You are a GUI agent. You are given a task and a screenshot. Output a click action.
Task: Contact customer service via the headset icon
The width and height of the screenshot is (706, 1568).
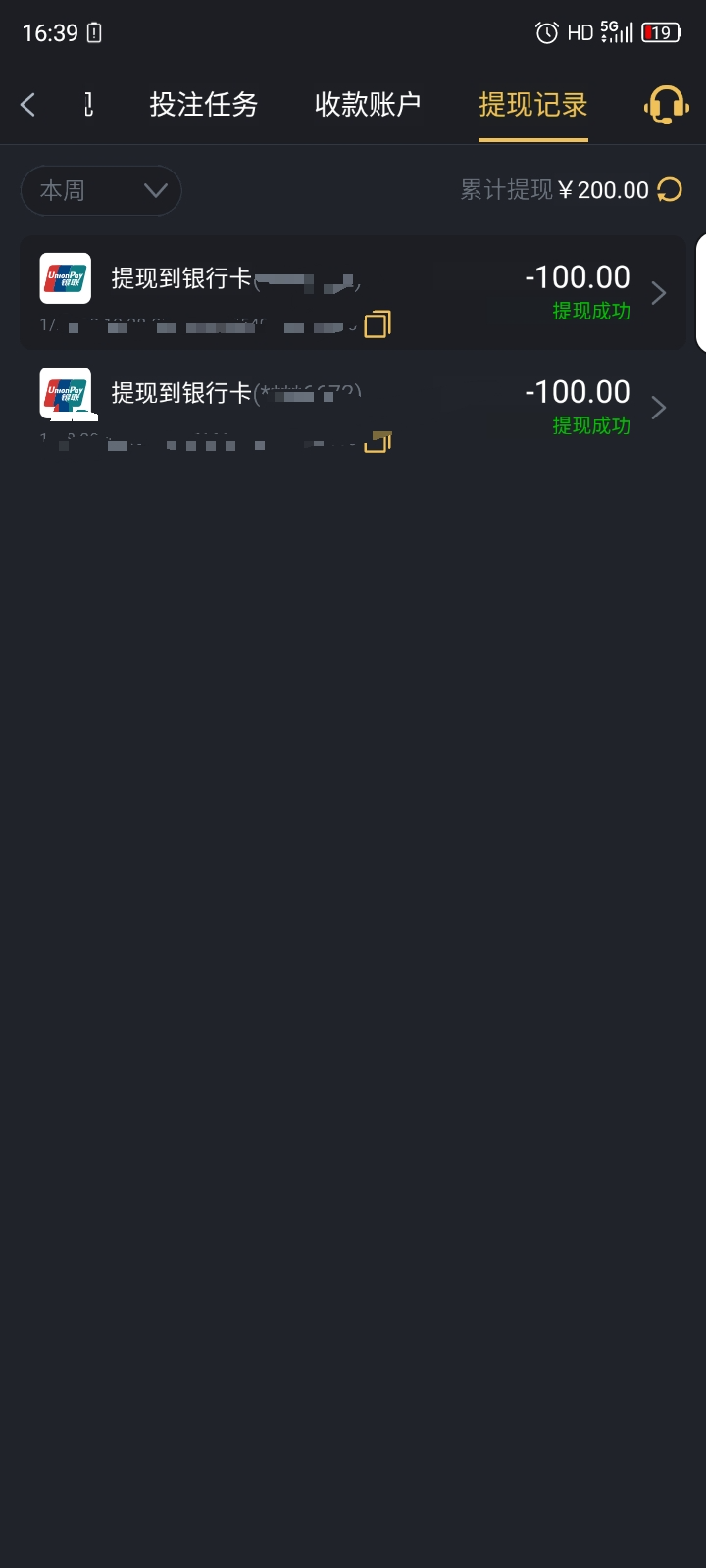(x=666, y=105)
